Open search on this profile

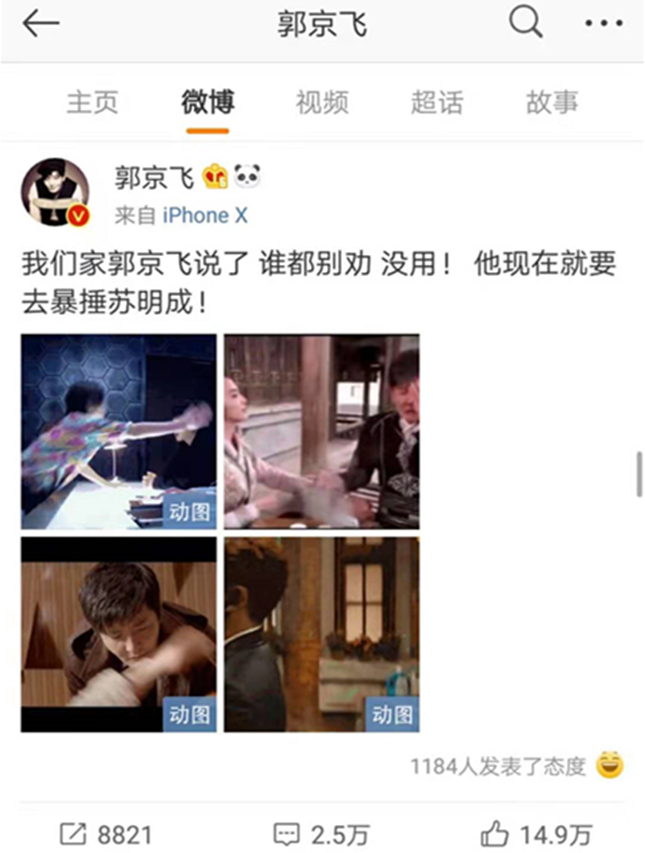(526, 24)
